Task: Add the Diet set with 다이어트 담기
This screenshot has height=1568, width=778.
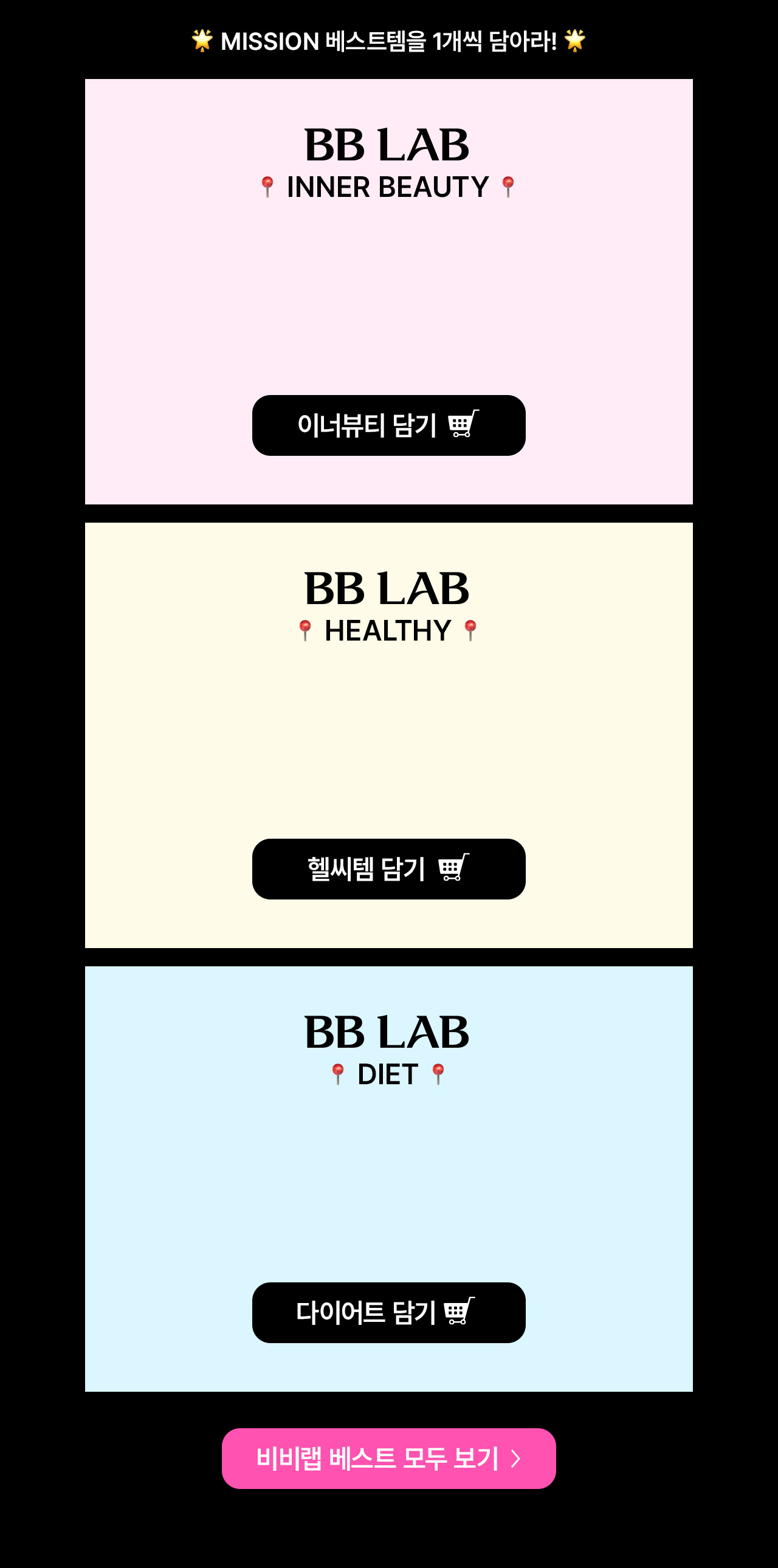Action: click(x=388, y=1312)
